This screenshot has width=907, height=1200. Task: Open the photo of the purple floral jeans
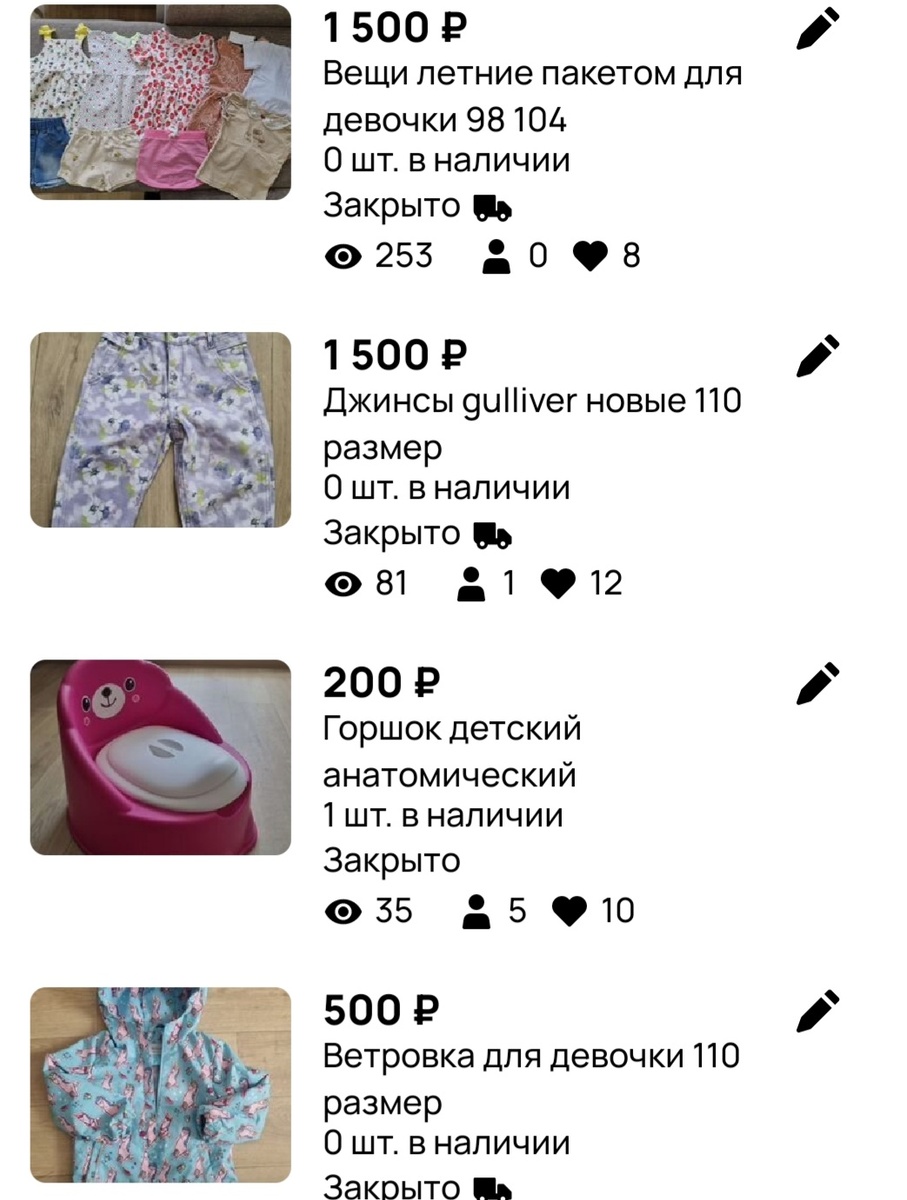point(160,430)
